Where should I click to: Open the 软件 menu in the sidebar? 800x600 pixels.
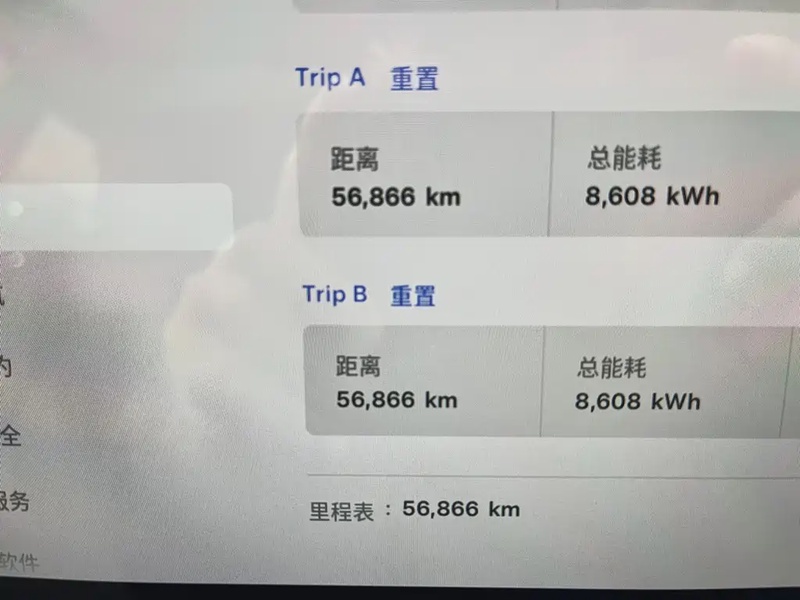[x=18, y=563]
